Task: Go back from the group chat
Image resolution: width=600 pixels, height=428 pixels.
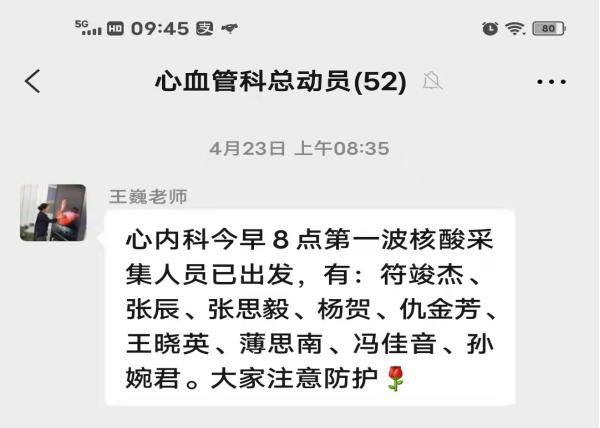Action: click(x=33, y=82)
